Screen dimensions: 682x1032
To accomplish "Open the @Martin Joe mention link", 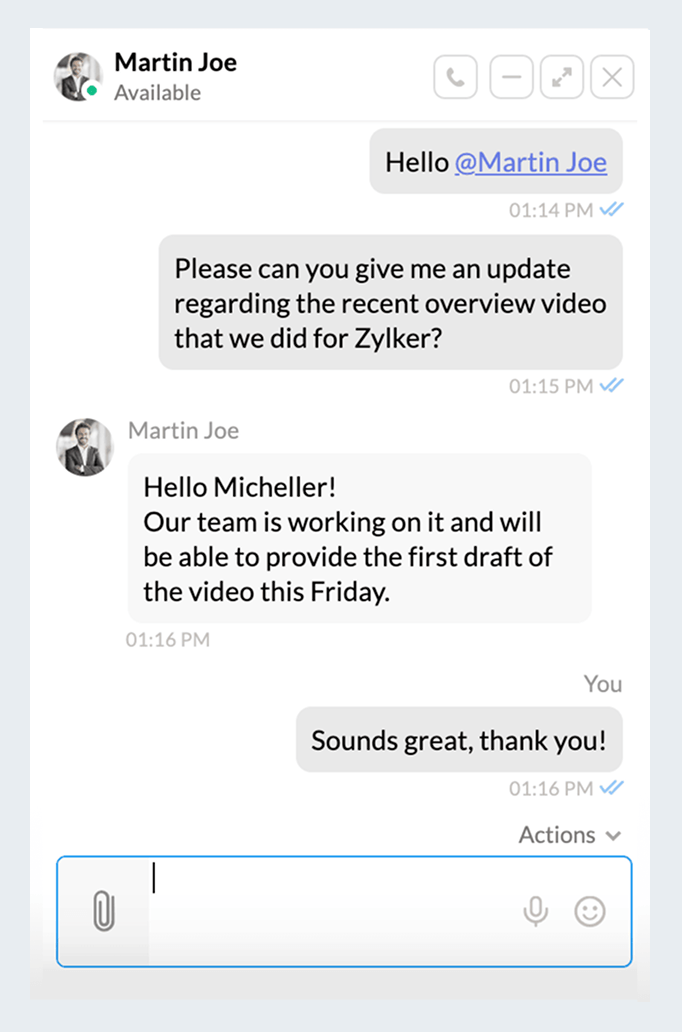I will point(530,162).
